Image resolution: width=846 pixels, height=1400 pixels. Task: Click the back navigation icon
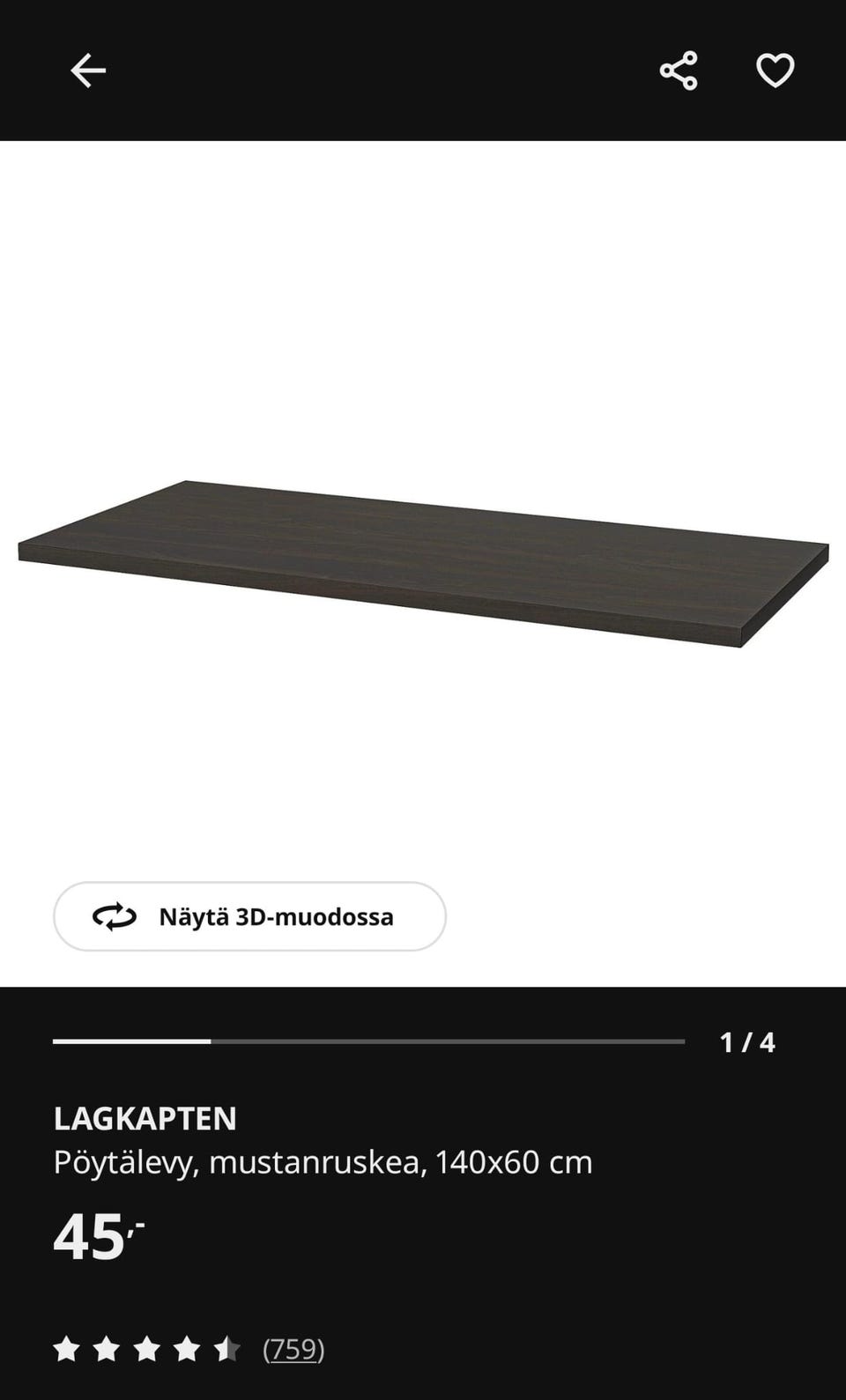[86, 70]
